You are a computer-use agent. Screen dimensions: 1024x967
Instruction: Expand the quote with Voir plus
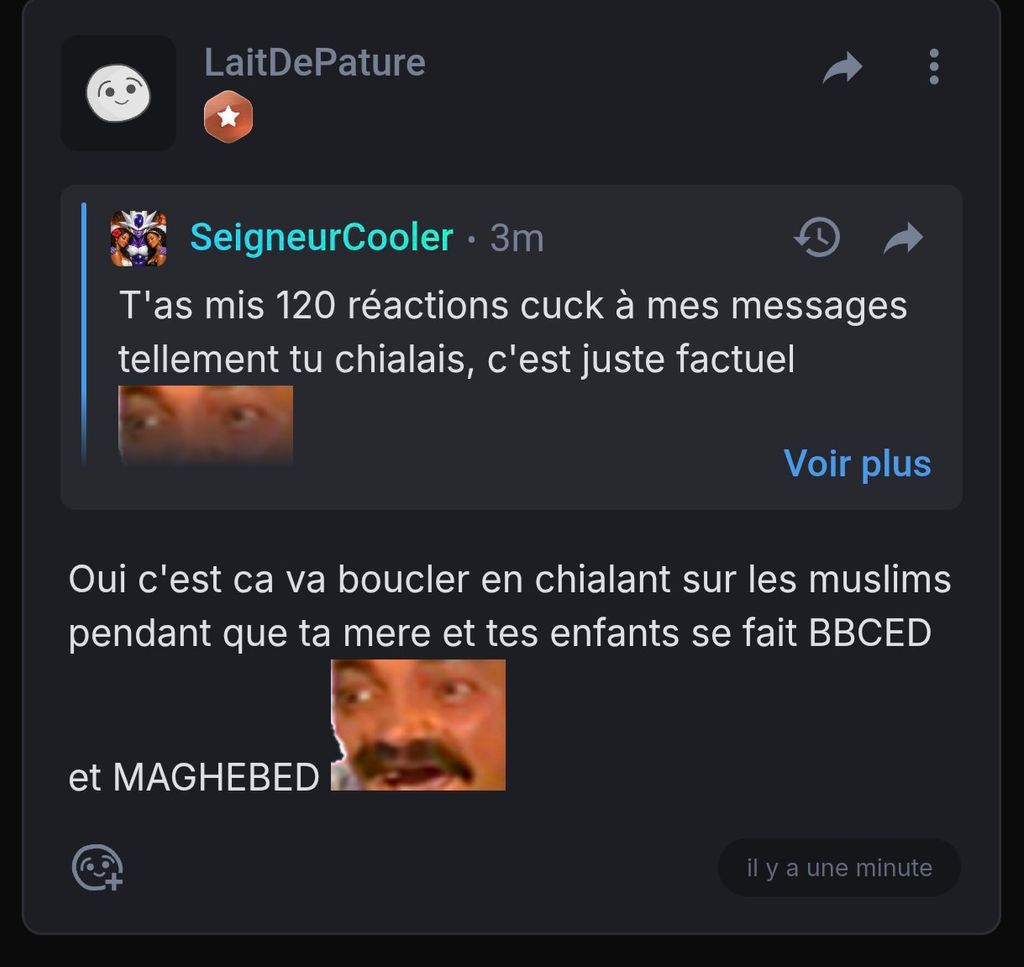[x=857, y=463]
